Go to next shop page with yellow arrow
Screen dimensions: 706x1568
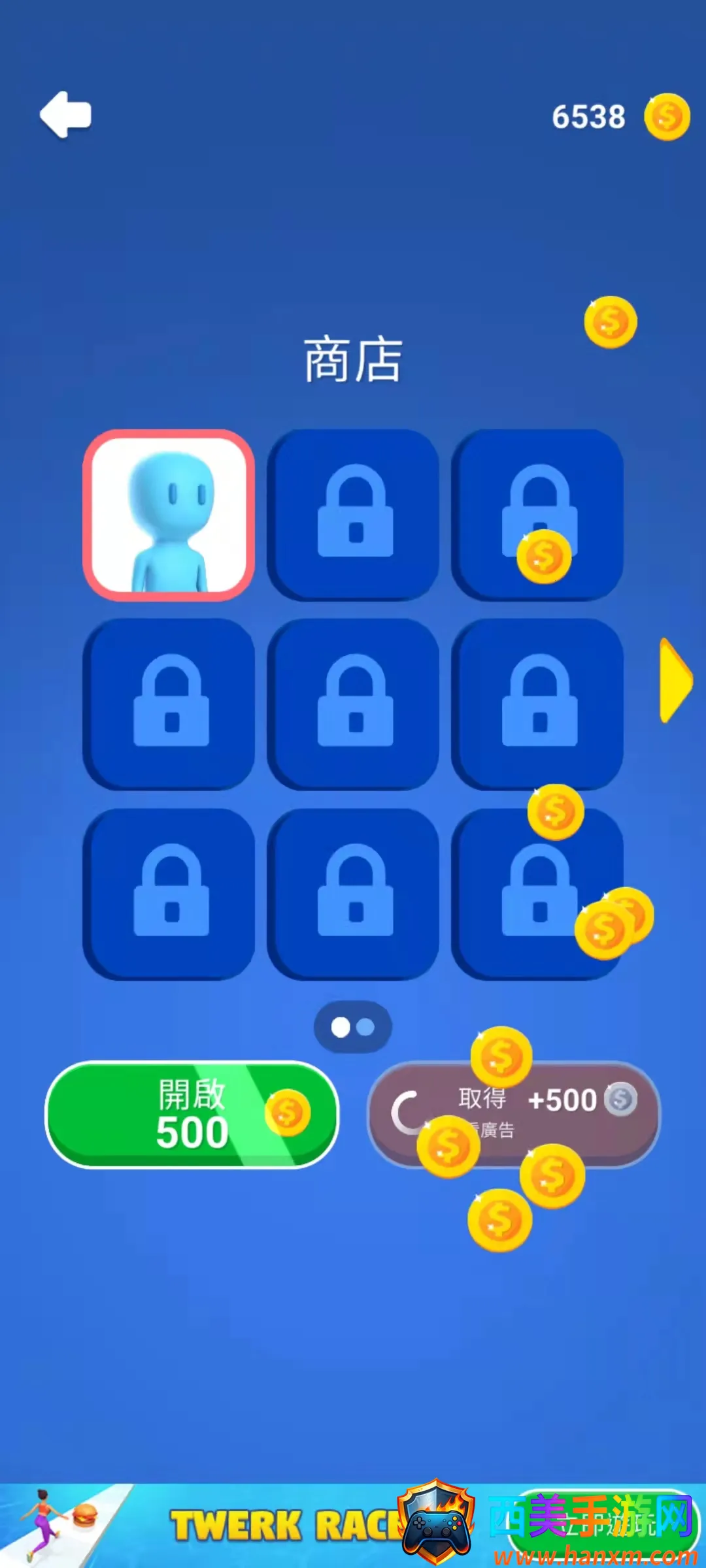(x=675, y=681)
